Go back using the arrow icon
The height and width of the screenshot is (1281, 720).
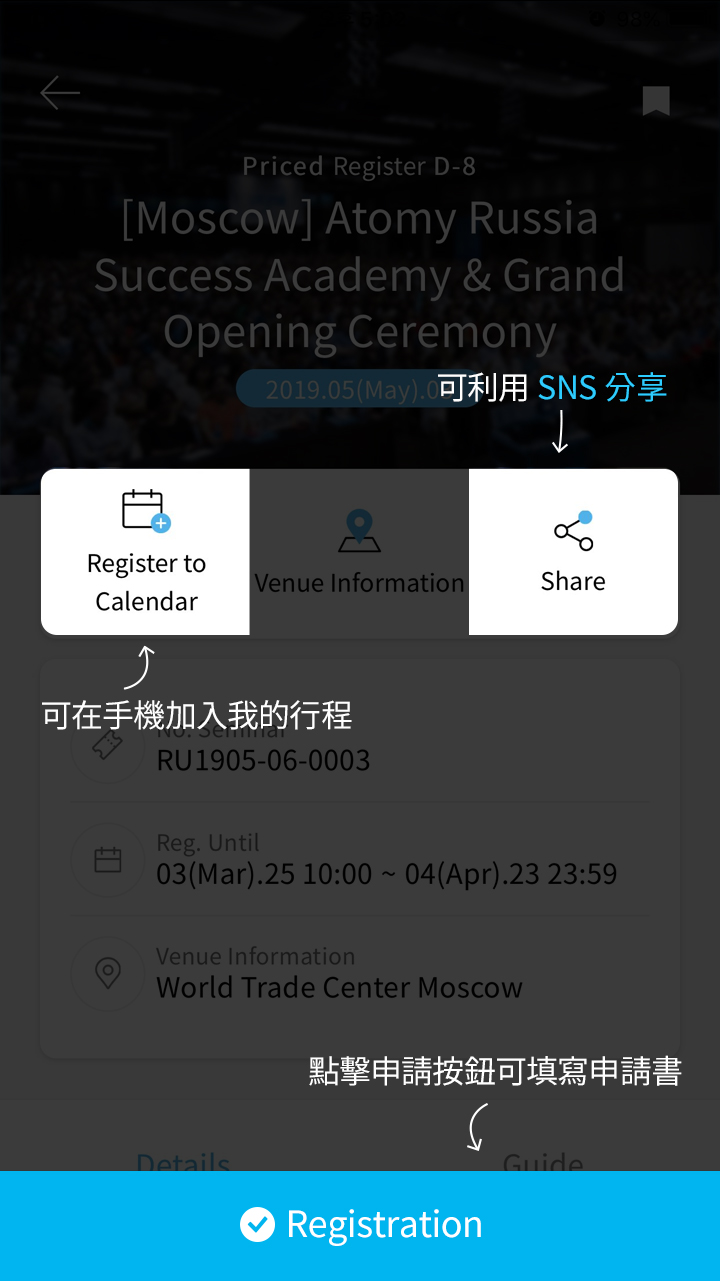pos(60,94)
